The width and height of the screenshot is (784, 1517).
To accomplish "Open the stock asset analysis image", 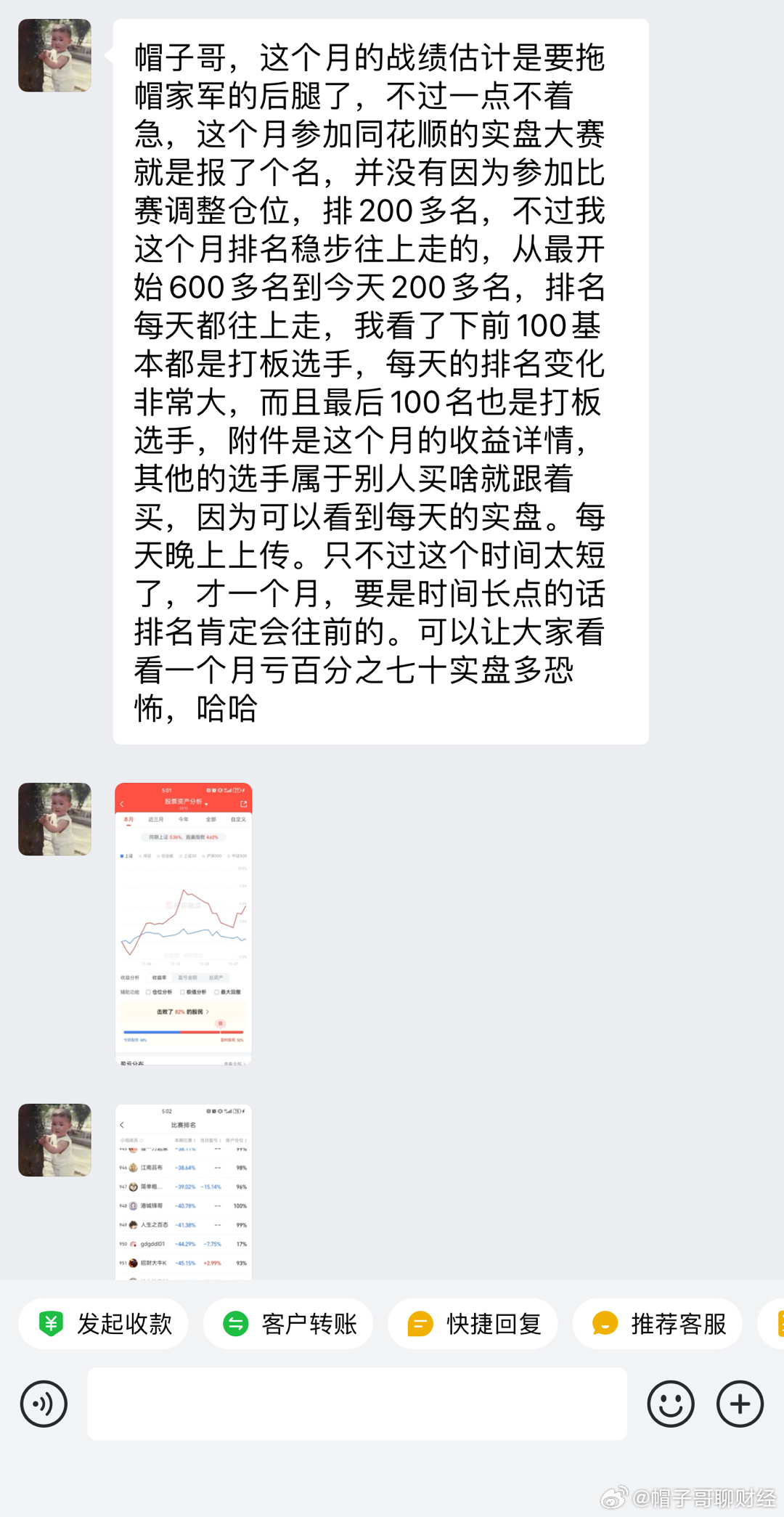I will pyautogui.click(x=184, y=924).
